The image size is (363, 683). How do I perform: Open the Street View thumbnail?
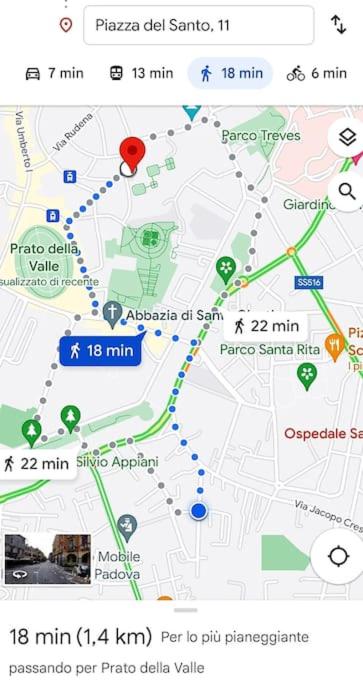tap(48, 559)
